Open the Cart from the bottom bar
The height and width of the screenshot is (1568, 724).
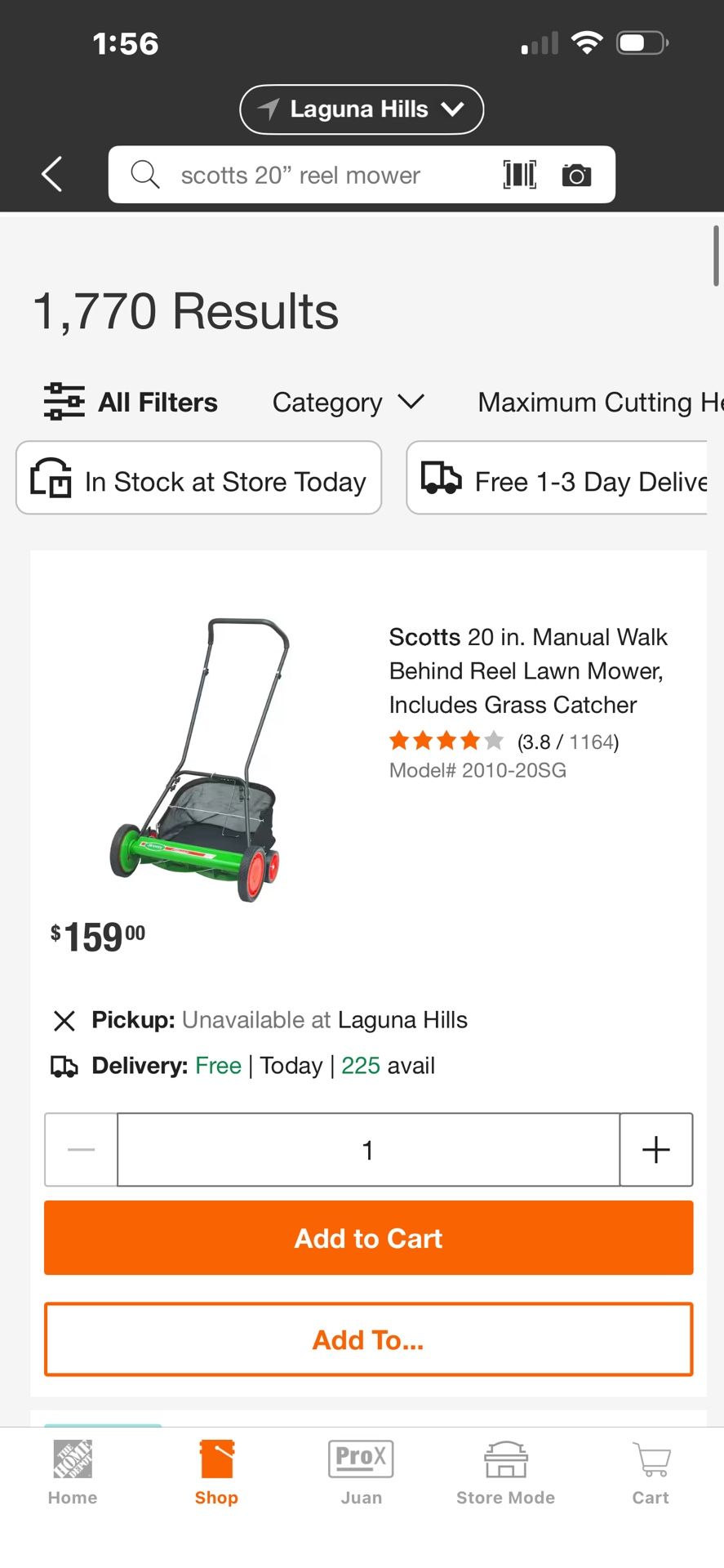pyautogui.click(x=650, y=1470)
